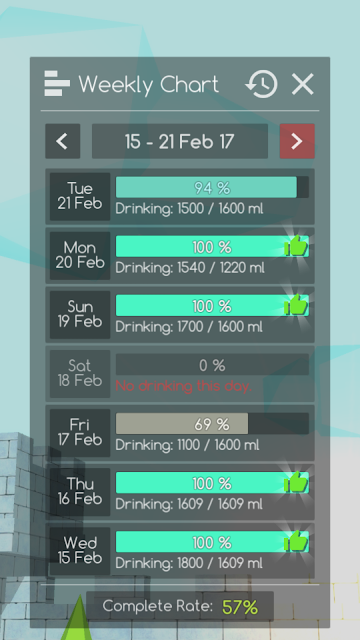Screen dimensions: 360x640
Task: Select the Wed 15 Feb record
Action: pyautogui.click(x=180, y=551)
